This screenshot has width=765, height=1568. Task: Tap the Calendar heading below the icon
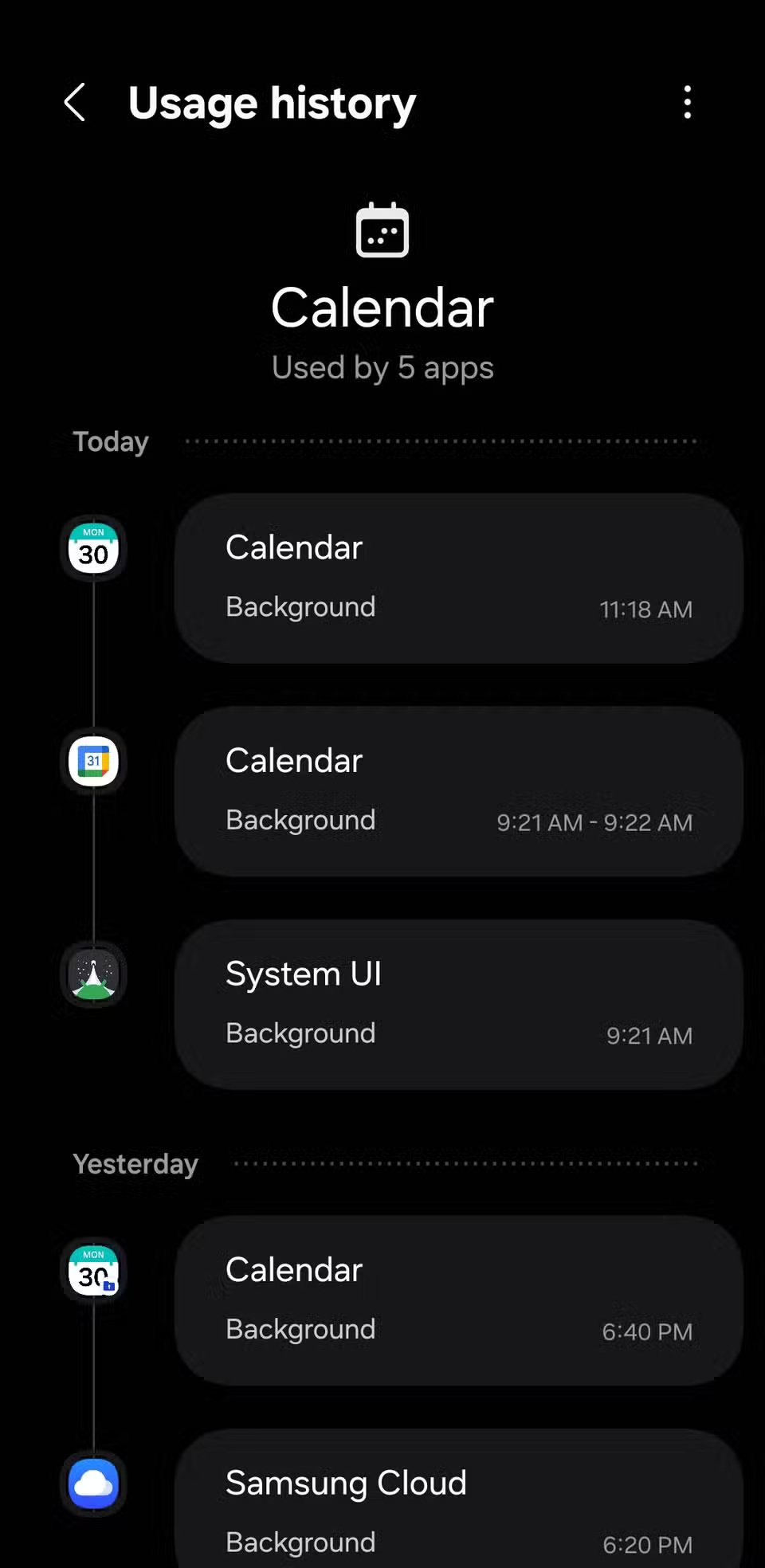pyautogui.click(x=382, y=308)
